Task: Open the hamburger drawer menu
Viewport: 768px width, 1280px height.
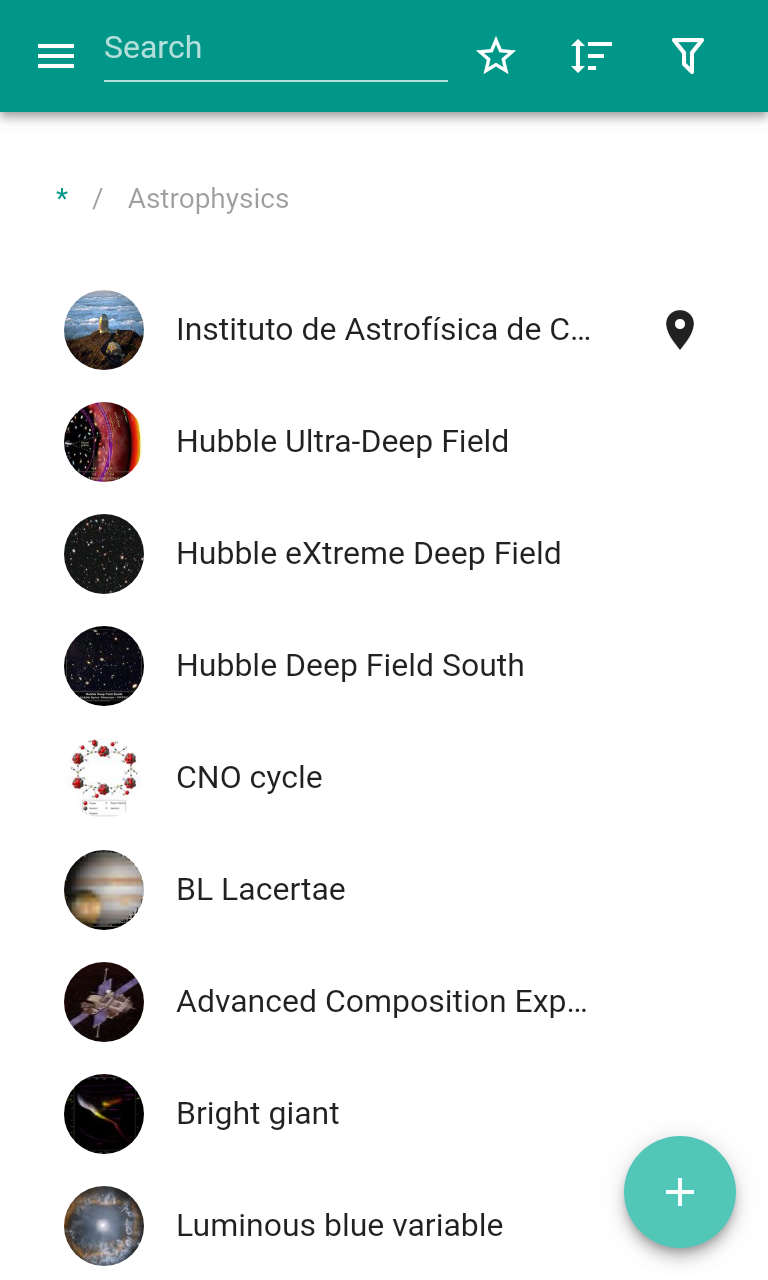Action: coord(56,57)
